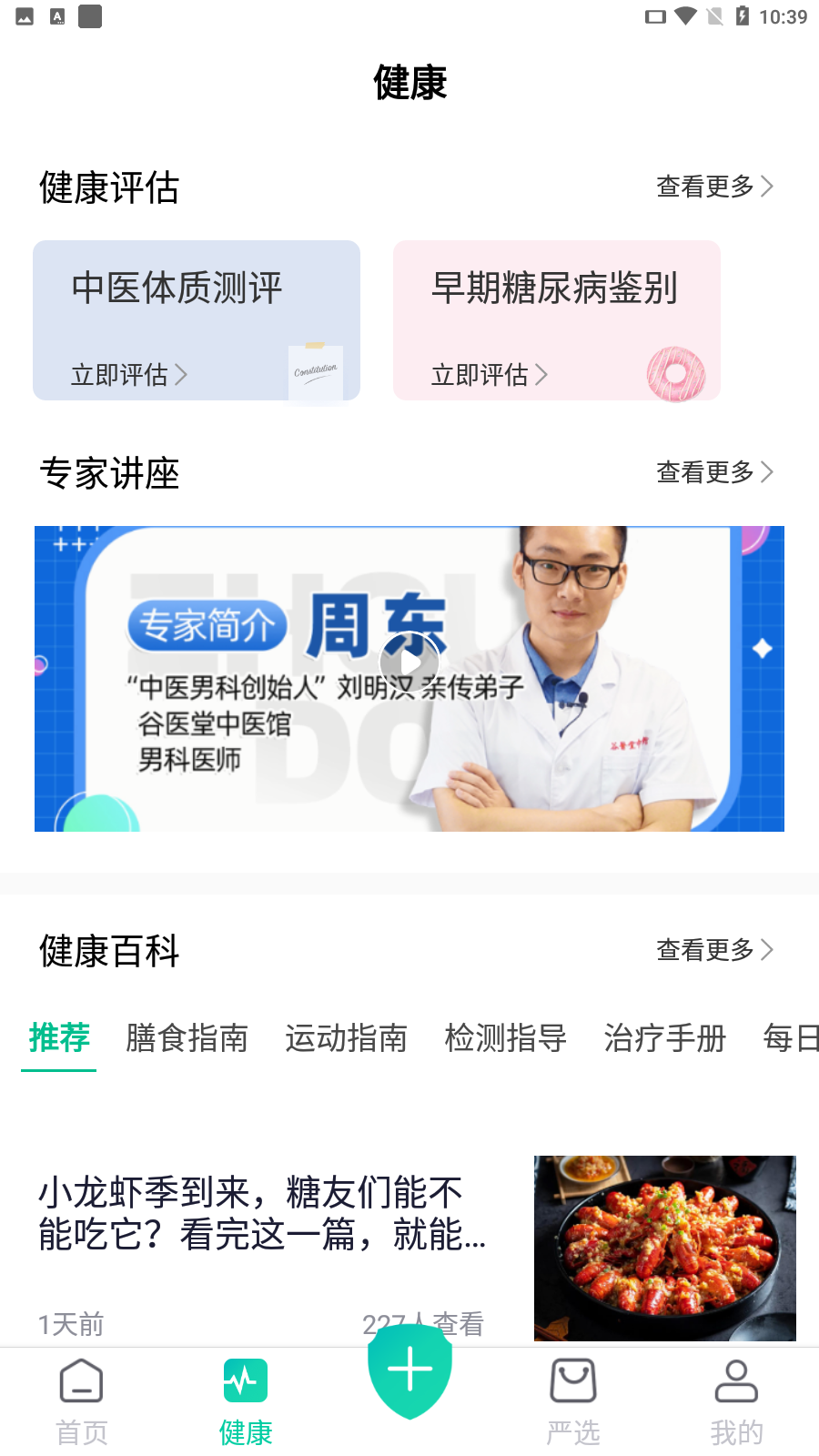Play the 周东 expert lecture video

(x=409, y=662)
